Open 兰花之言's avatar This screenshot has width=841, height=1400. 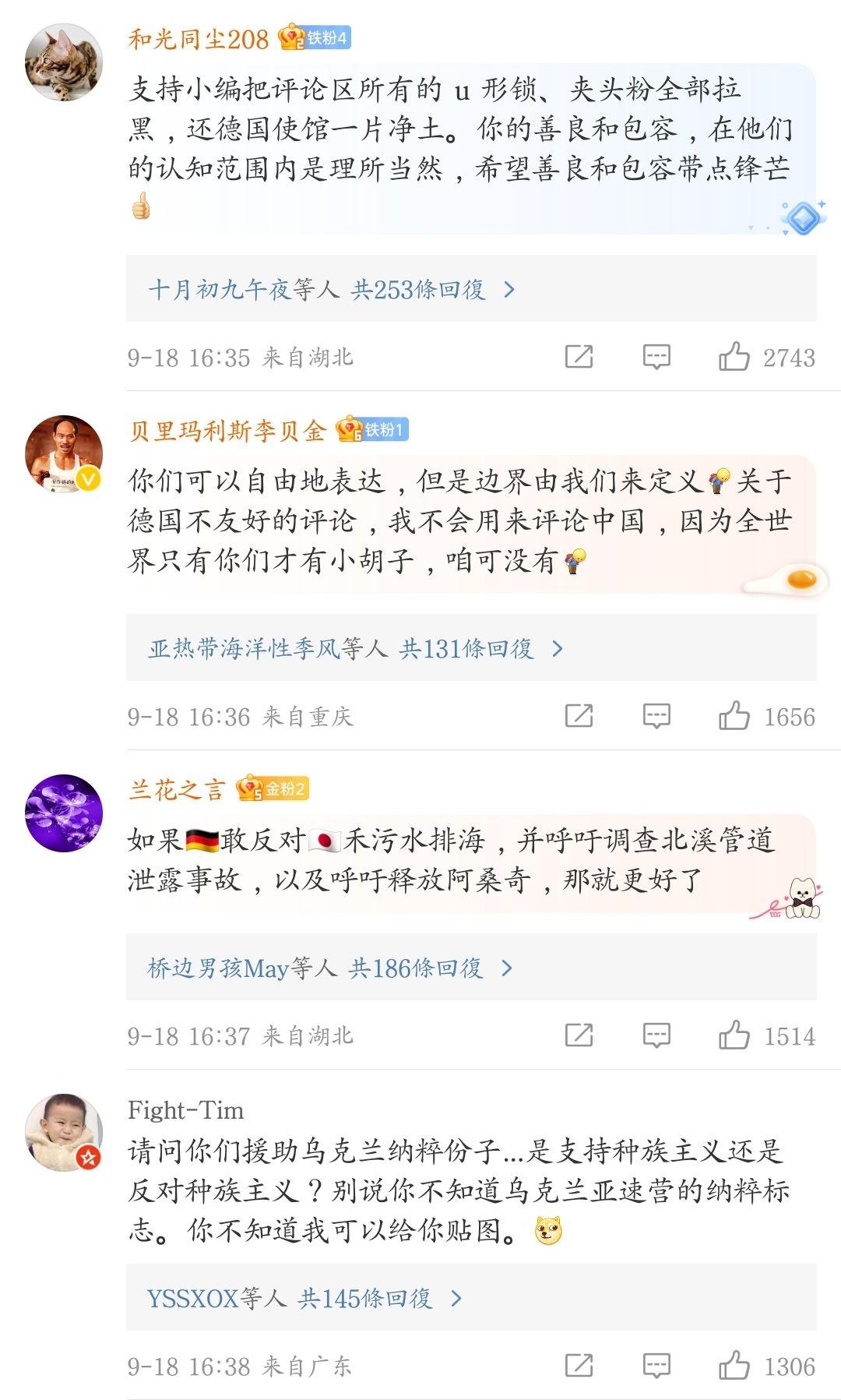tap(64, 813)
